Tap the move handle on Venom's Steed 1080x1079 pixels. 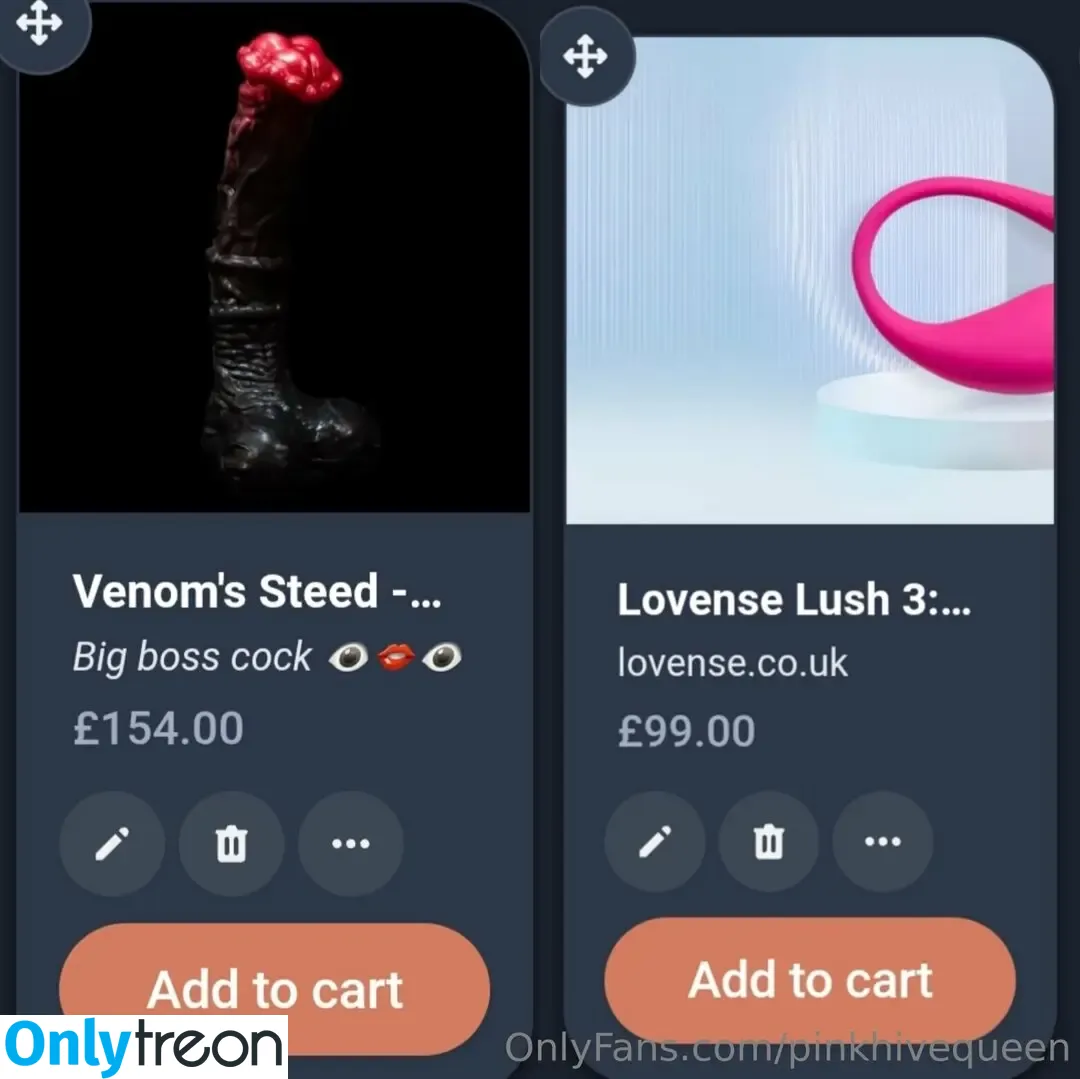40,22
